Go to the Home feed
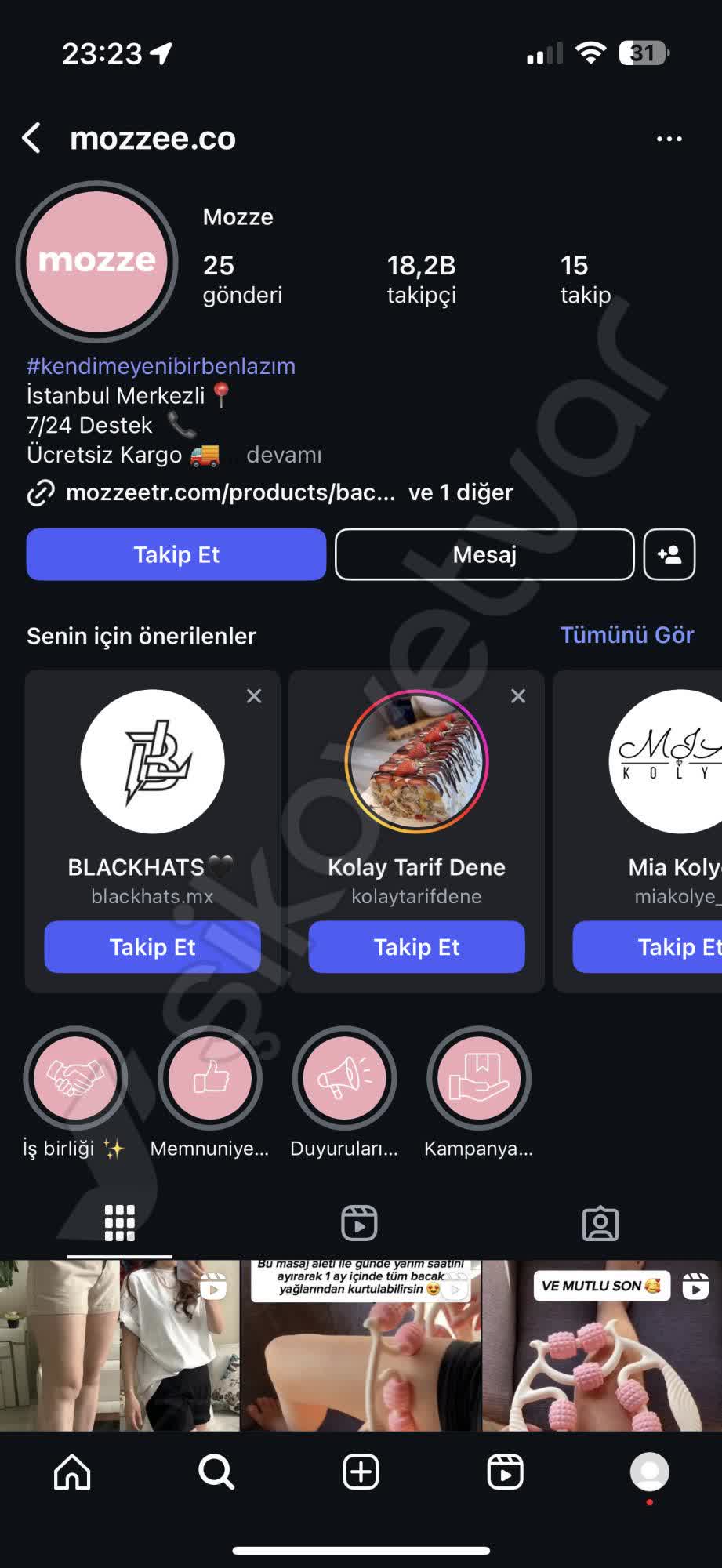 click(72, 1472)
